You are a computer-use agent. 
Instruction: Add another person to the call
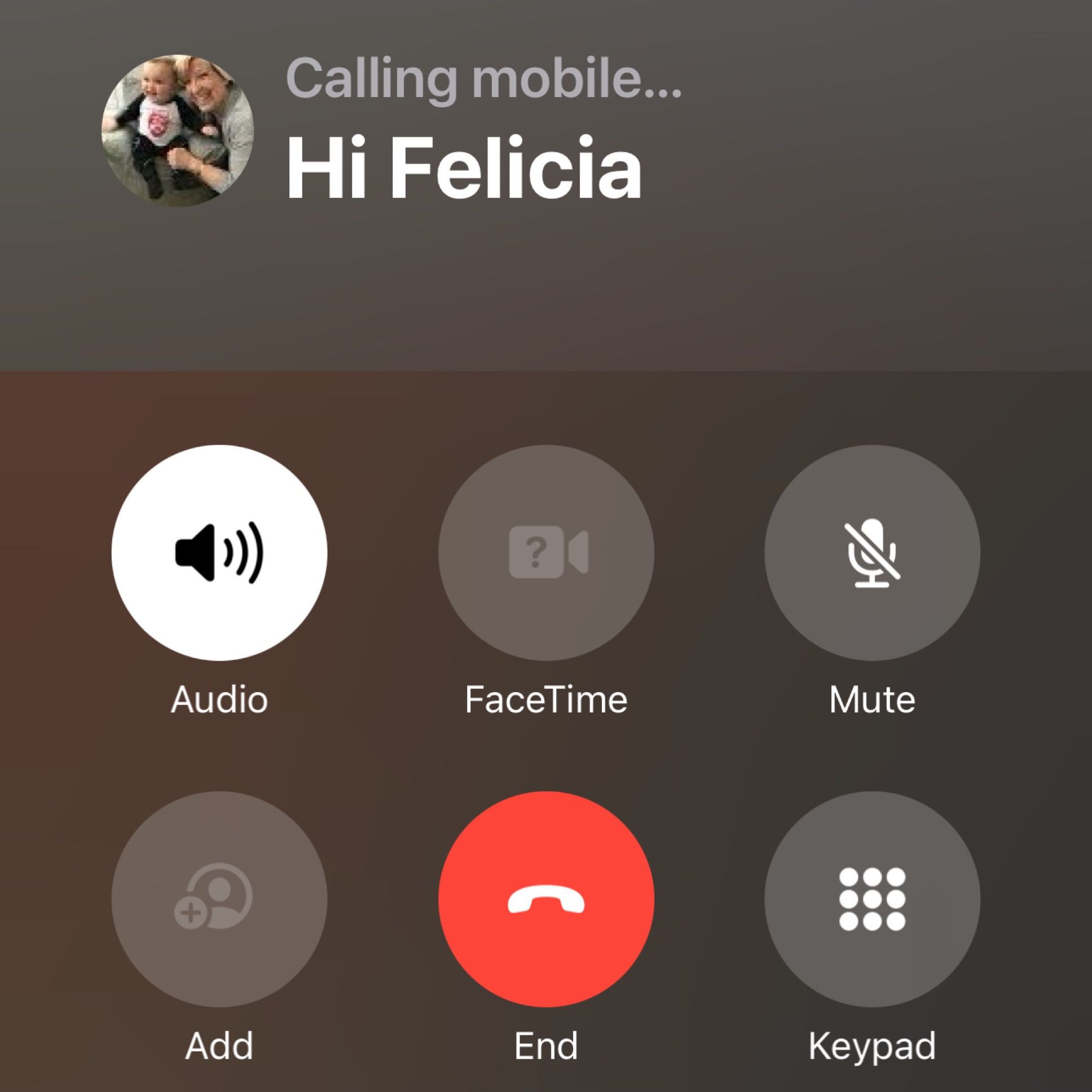(x=219, y=899)
